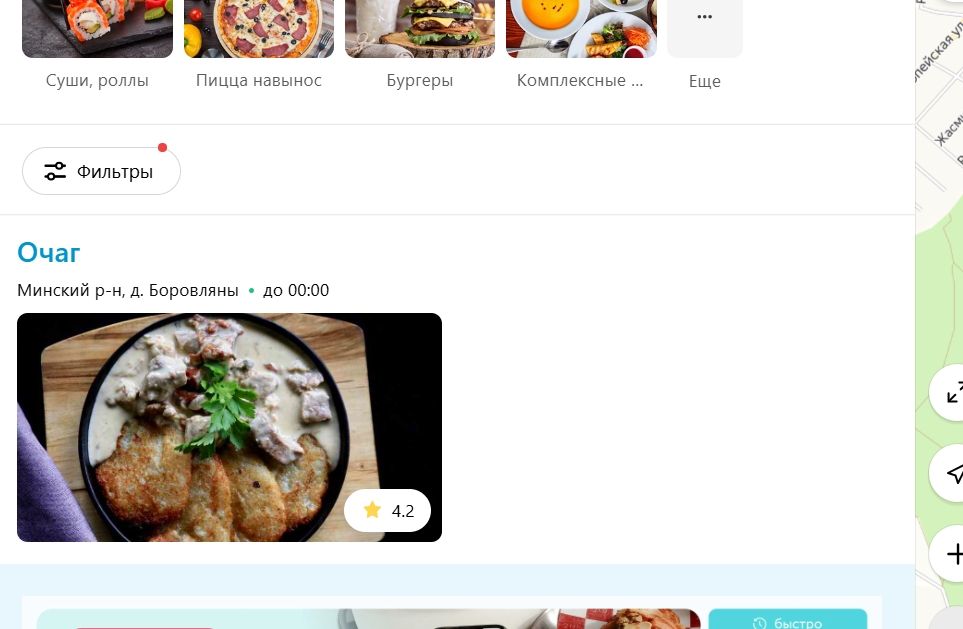
Task: Apply the быстро quick filter
Action: (787, 622)
